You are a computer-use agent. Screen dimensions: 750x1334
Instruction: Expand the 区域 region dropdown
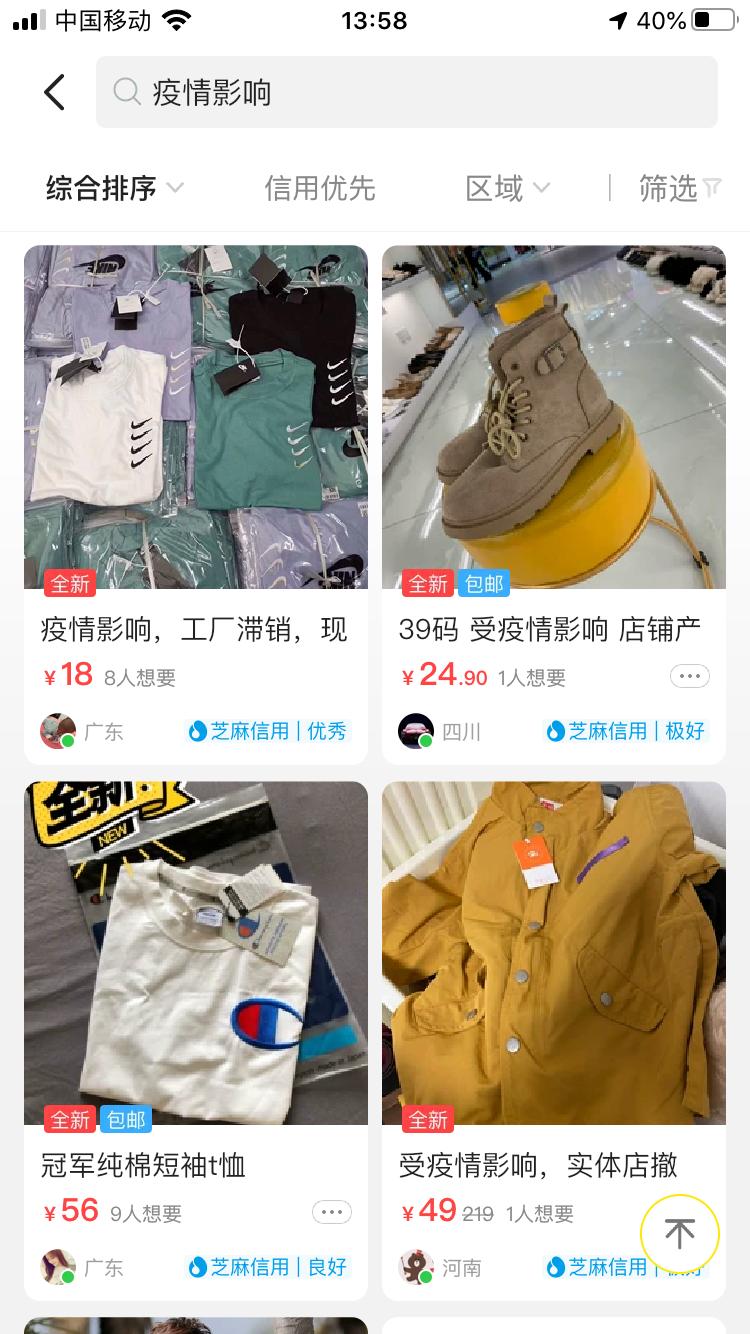pyautogui.click(x=507, y=188)
